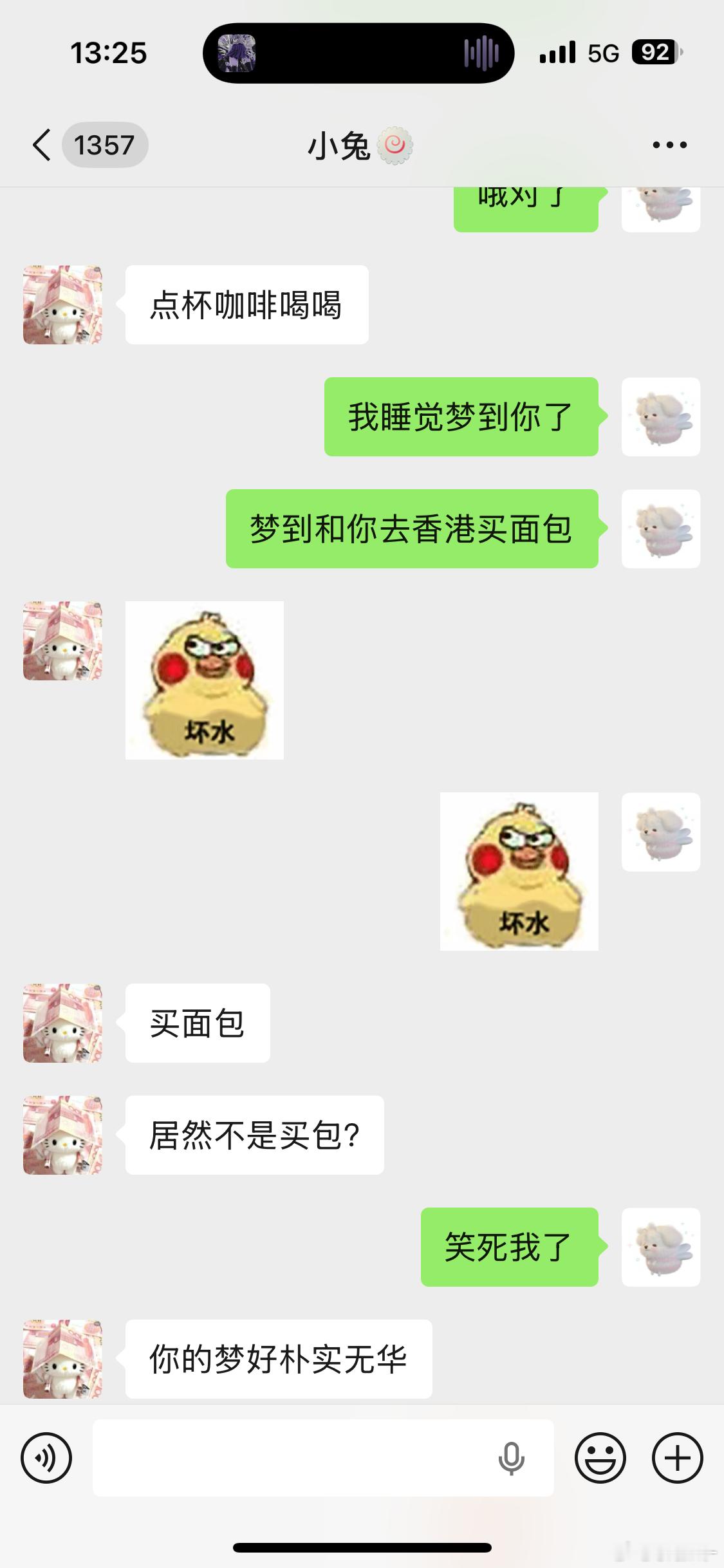Tap the back arrow to leave the chat
Screen dimensions: 724x1568
click(x=41, y=145)
